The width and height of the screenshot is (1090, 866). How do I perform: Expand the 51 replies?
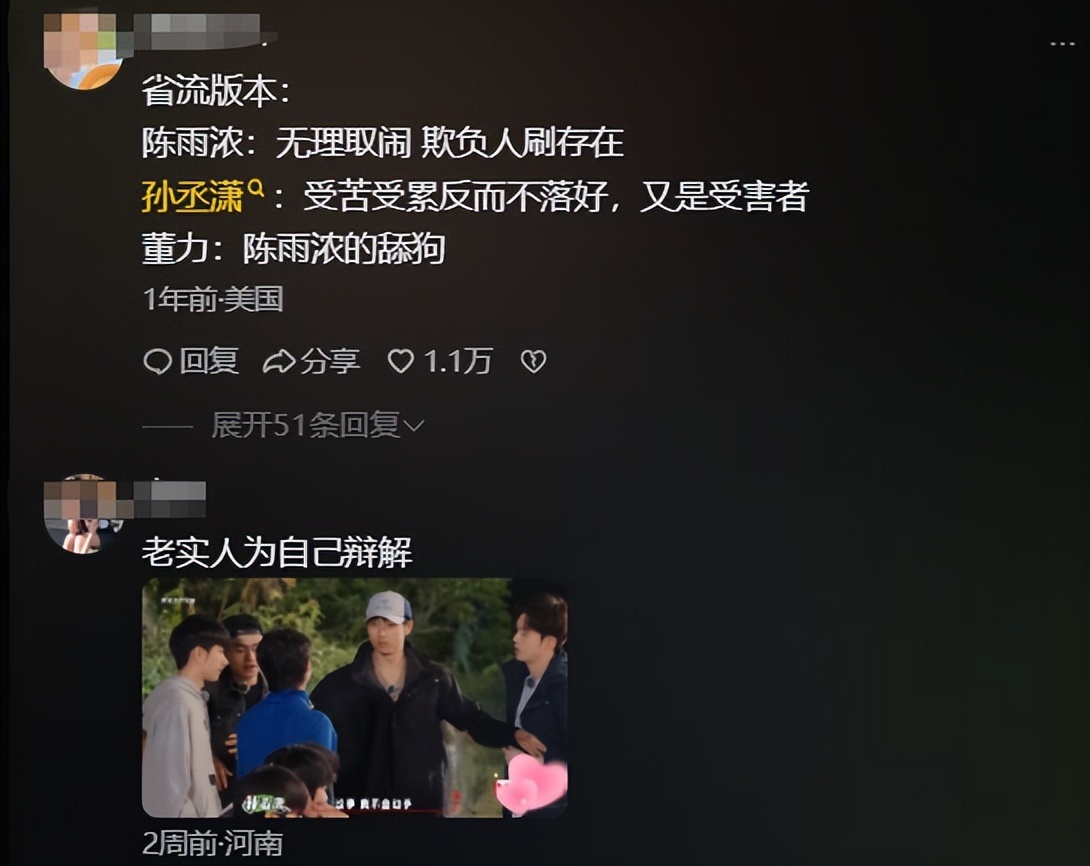317,425
